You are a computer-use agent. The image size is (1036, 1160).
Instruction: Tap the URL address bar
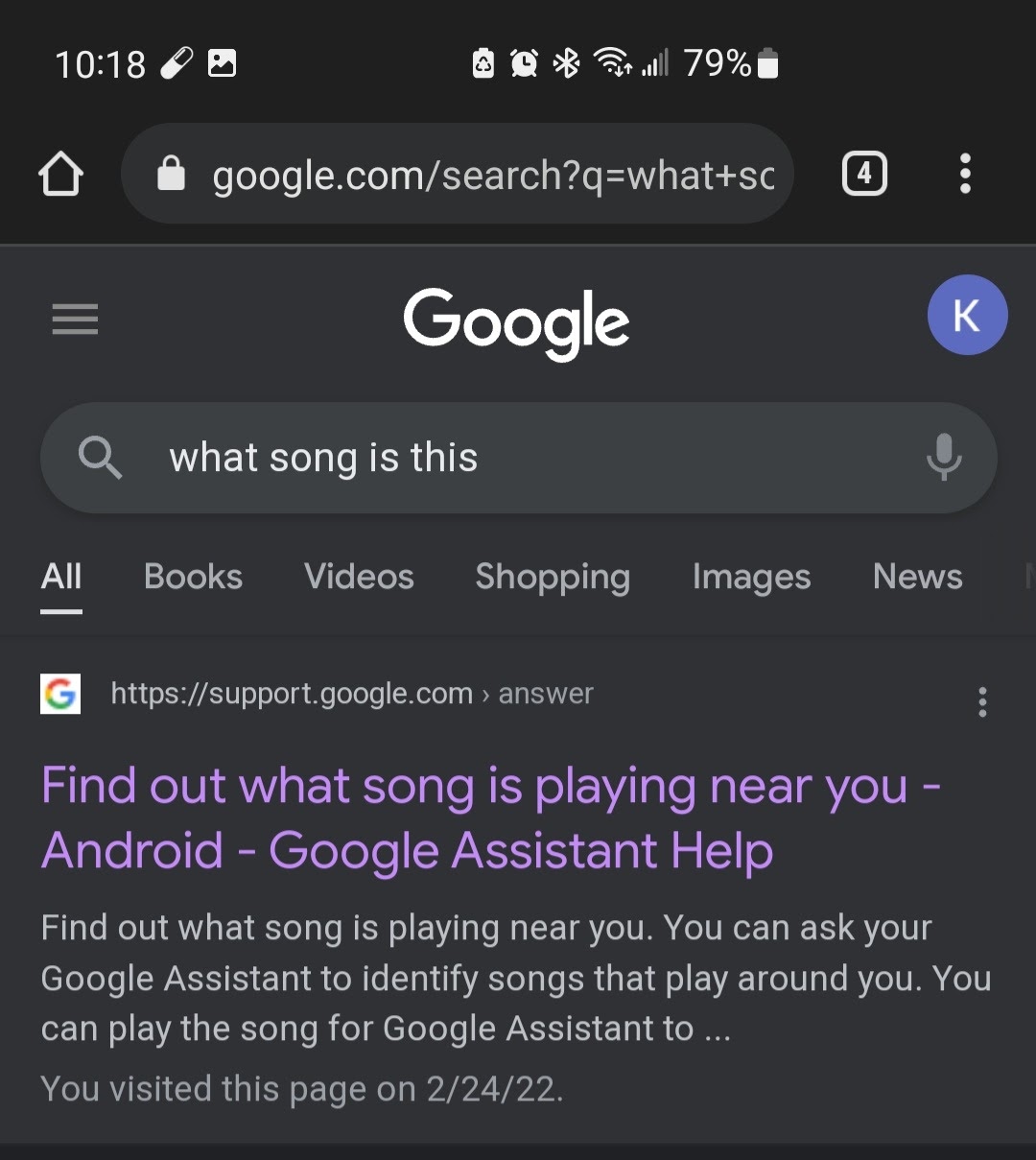point(458,174)
